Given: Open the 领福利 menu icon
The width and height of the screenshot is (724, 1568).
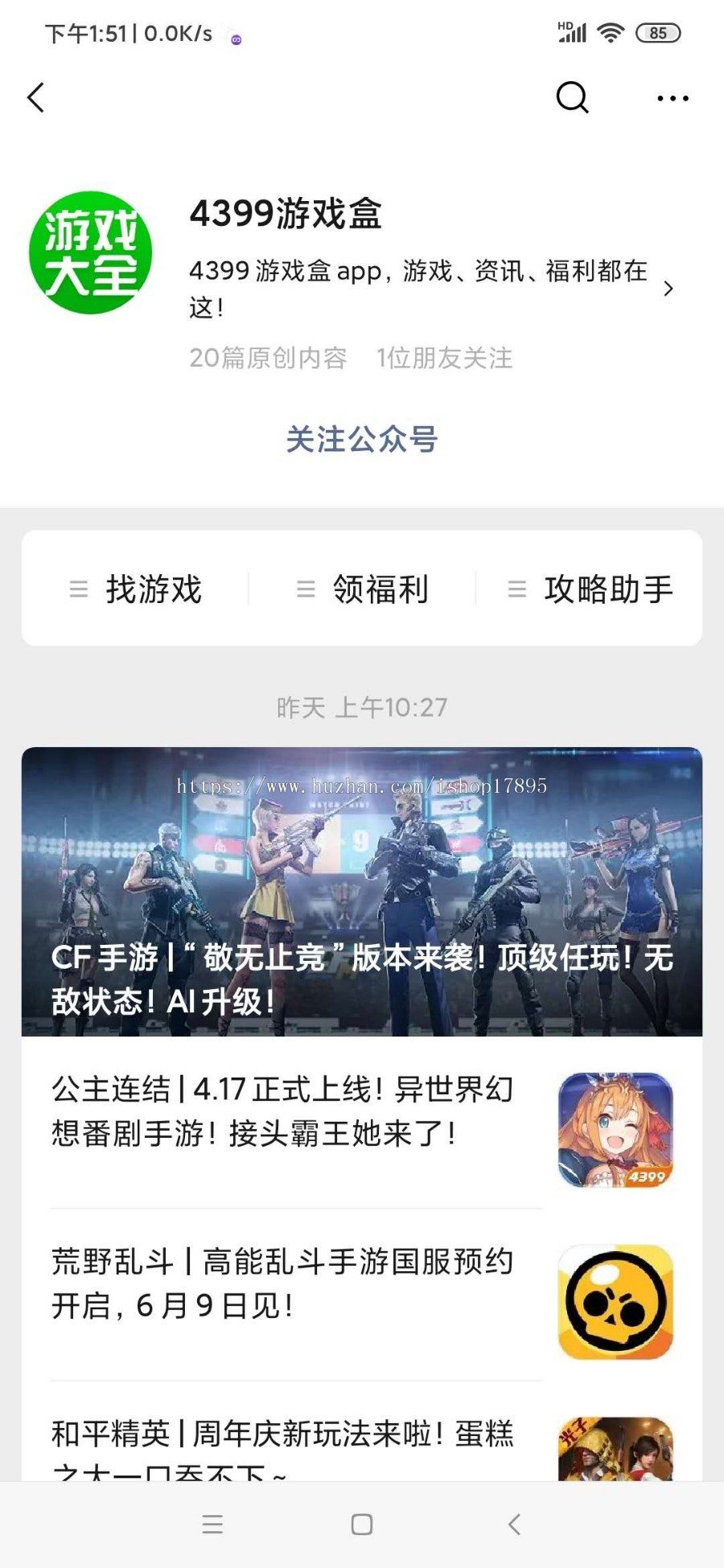Looking at the screenshot, I should (306, 589).
